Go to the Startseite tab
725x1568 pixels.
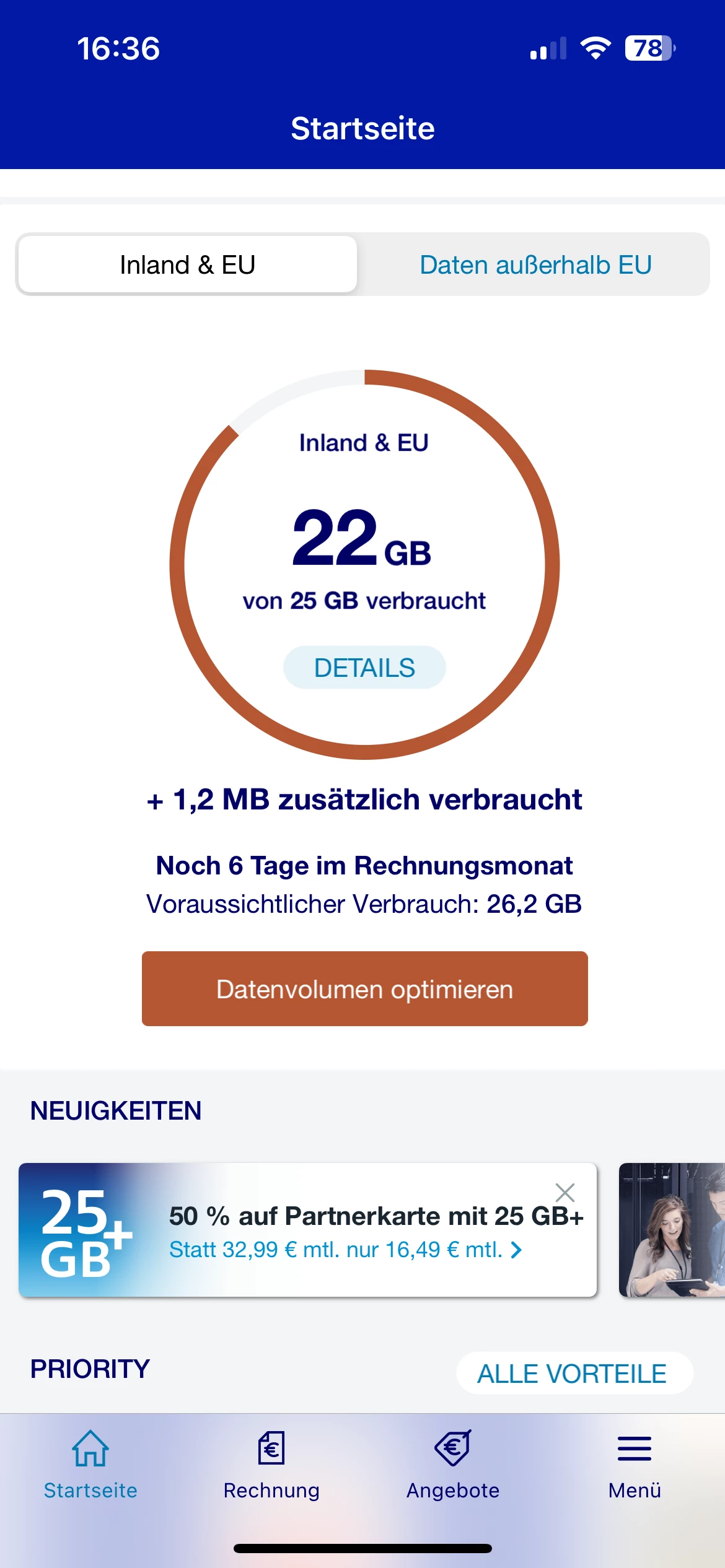click(90, 1465)
